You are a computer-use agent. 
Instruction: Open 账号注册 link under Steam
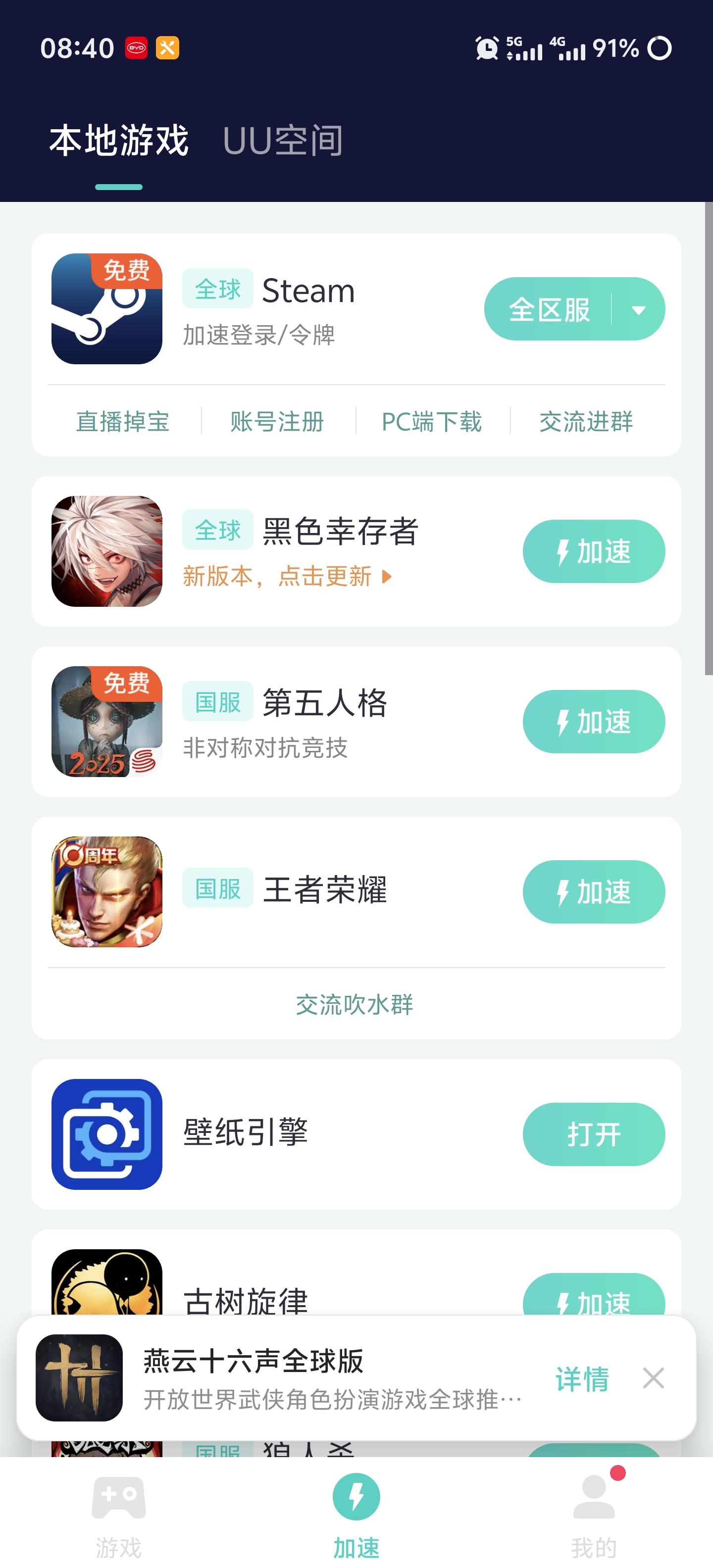coord(277,421)
